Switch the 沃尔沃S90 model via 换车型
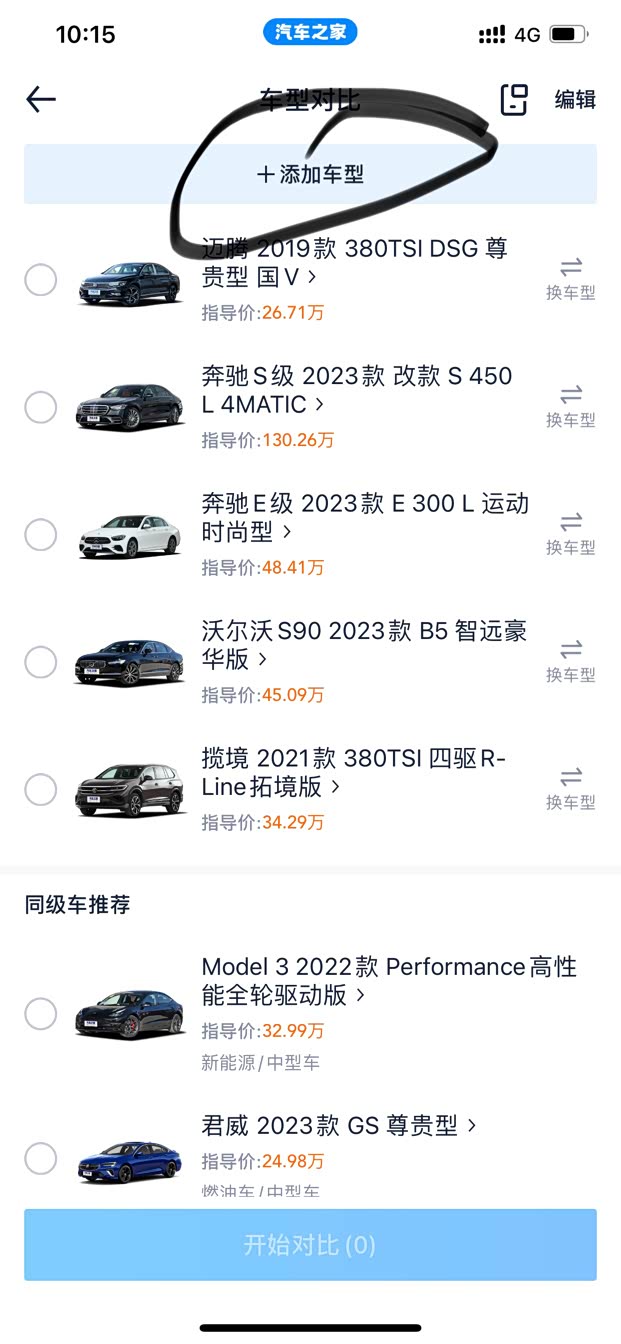621x1344 pixels. 570,661
